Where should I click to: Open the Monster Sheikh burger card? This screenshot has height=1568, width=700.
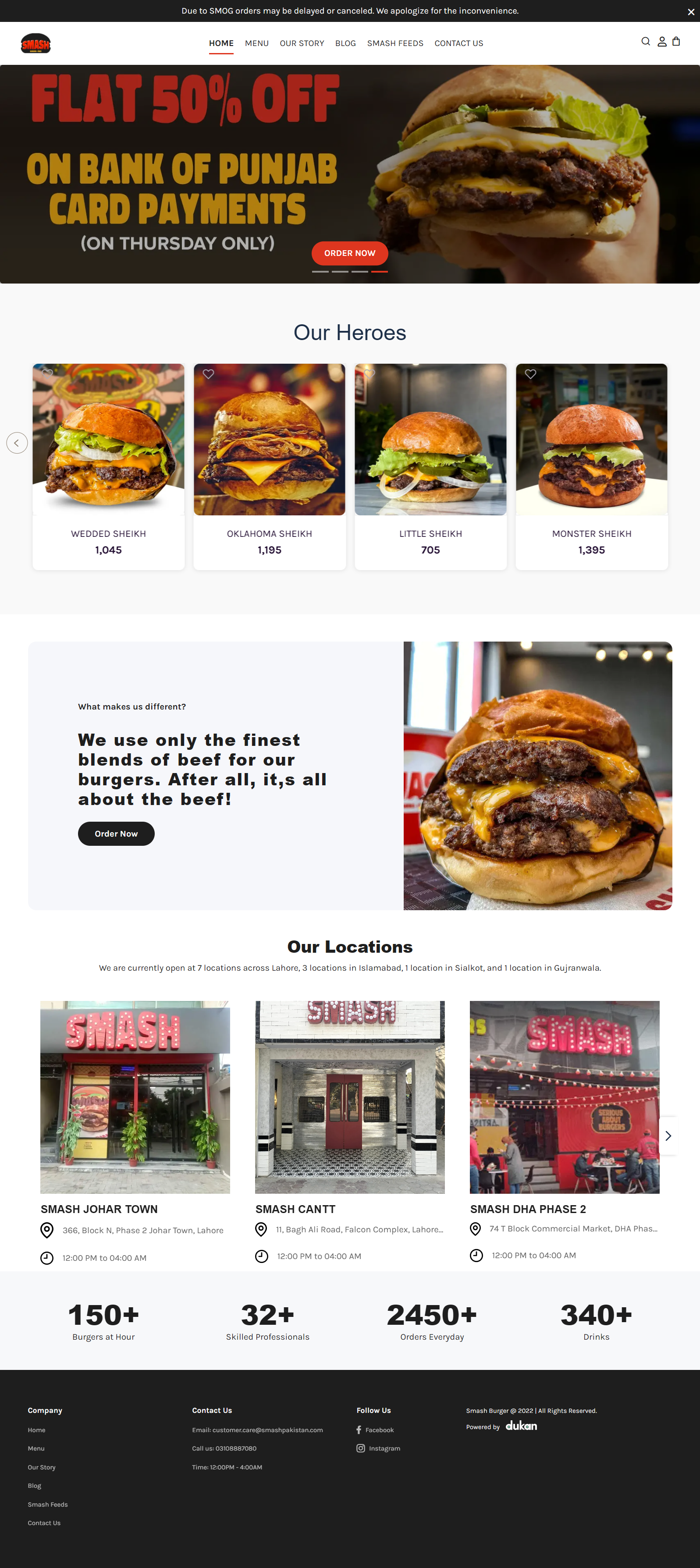pos(592,467)
